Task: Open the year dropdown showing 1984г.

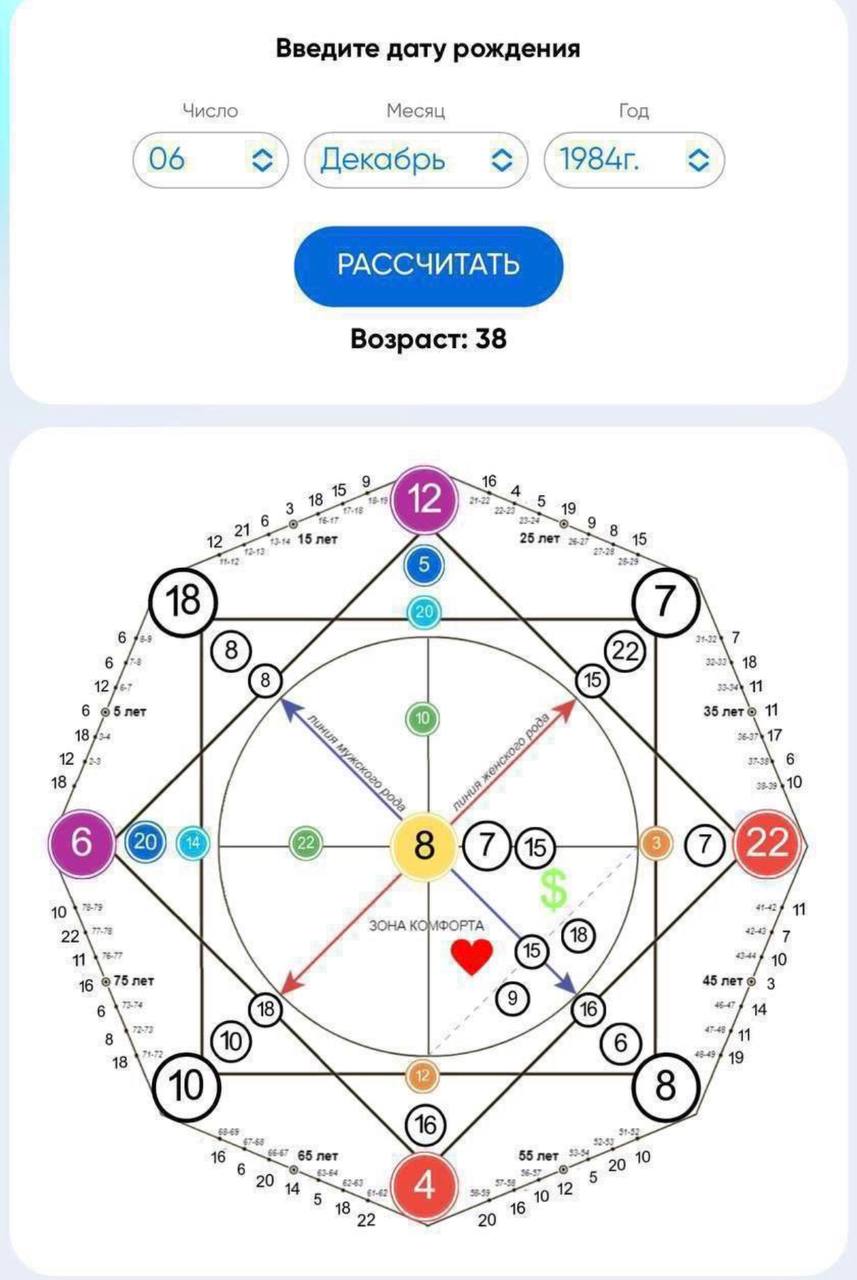Action: click(x=634, y=159)
